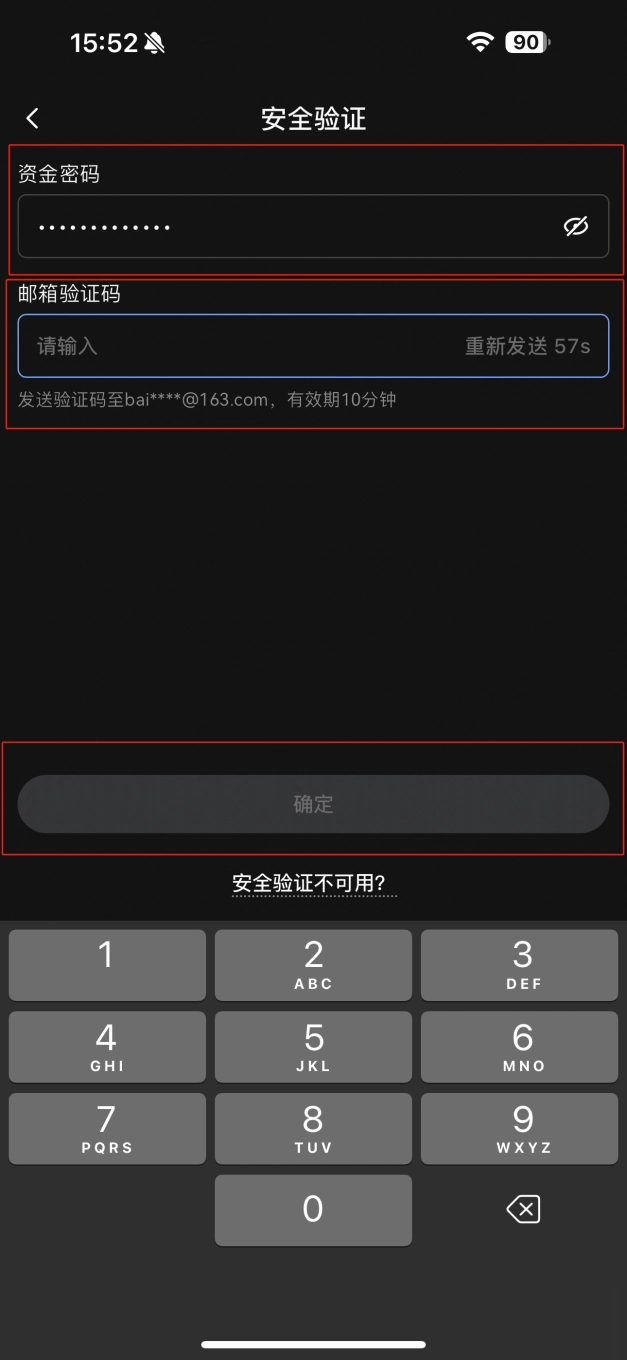Tap the 确定 confirm button
627x1360 pixels.
point(313,804)
